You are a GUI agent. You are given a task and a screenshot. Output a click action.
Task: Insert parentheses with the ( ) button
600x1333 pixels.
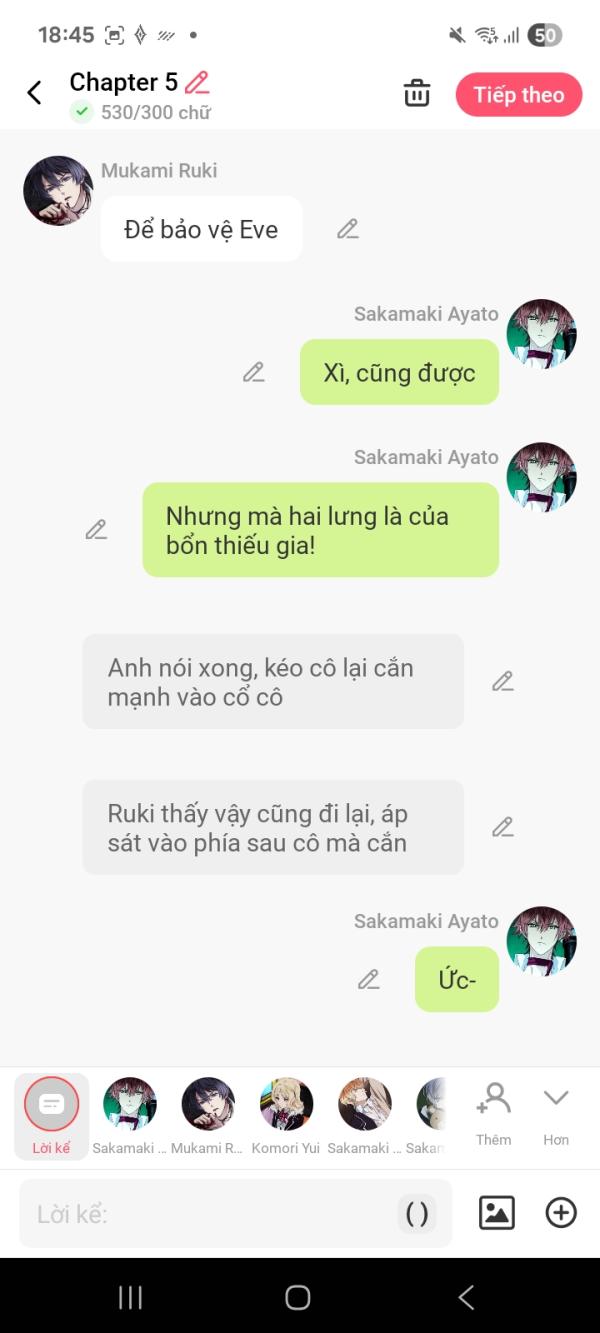416,1214
